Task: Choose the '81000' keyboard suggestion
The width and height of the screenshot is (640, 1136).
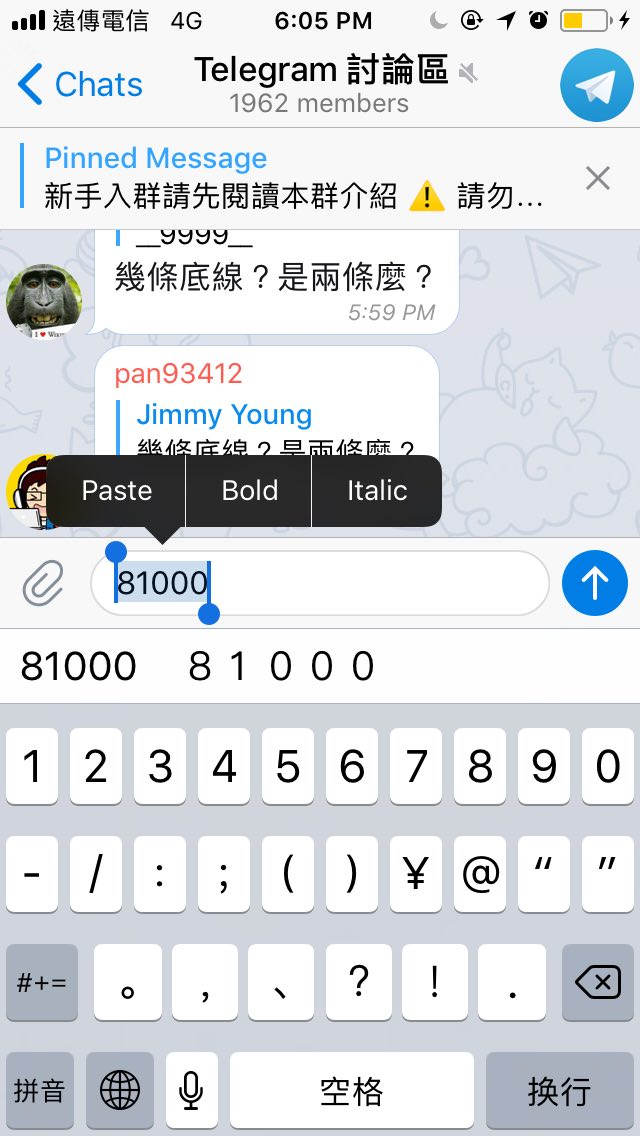Action: point(78,666)
